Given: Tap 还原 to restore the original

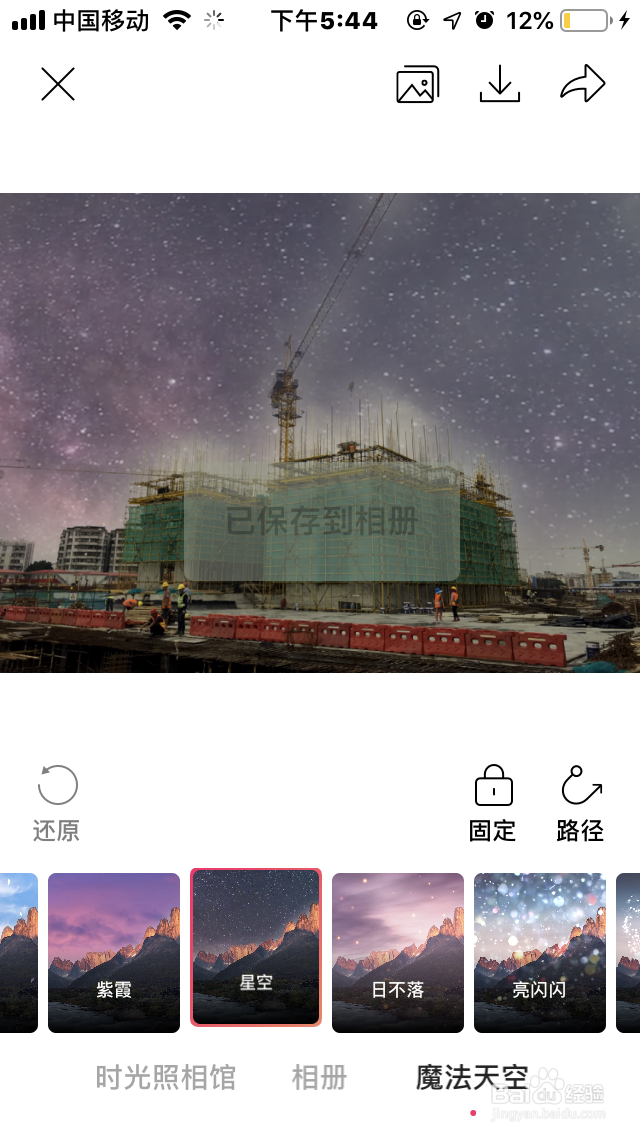Looking at the screenshot, I should (x=57, y=803).
